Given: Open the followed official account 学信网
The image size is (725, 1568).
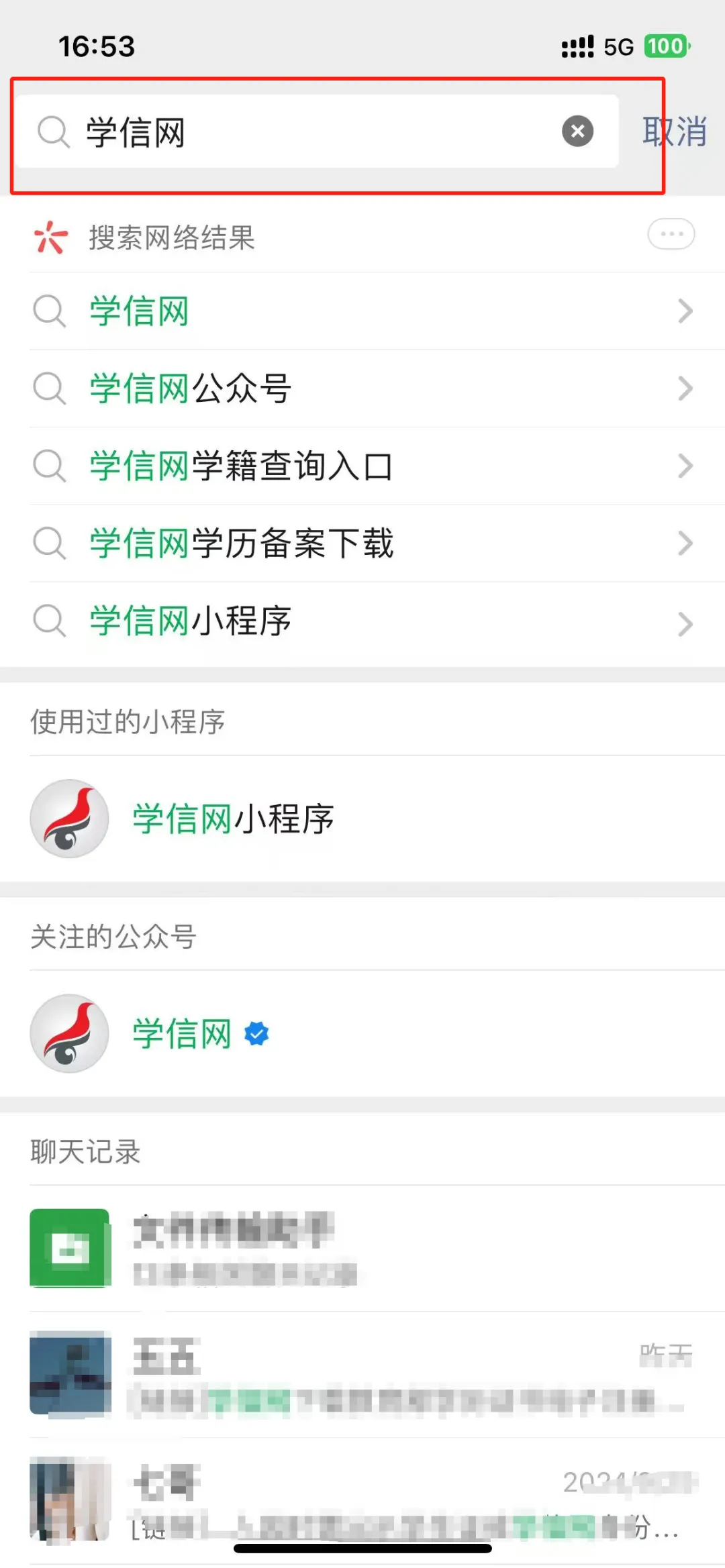Looking at the screenshot, I should (x=362, y=1033).
